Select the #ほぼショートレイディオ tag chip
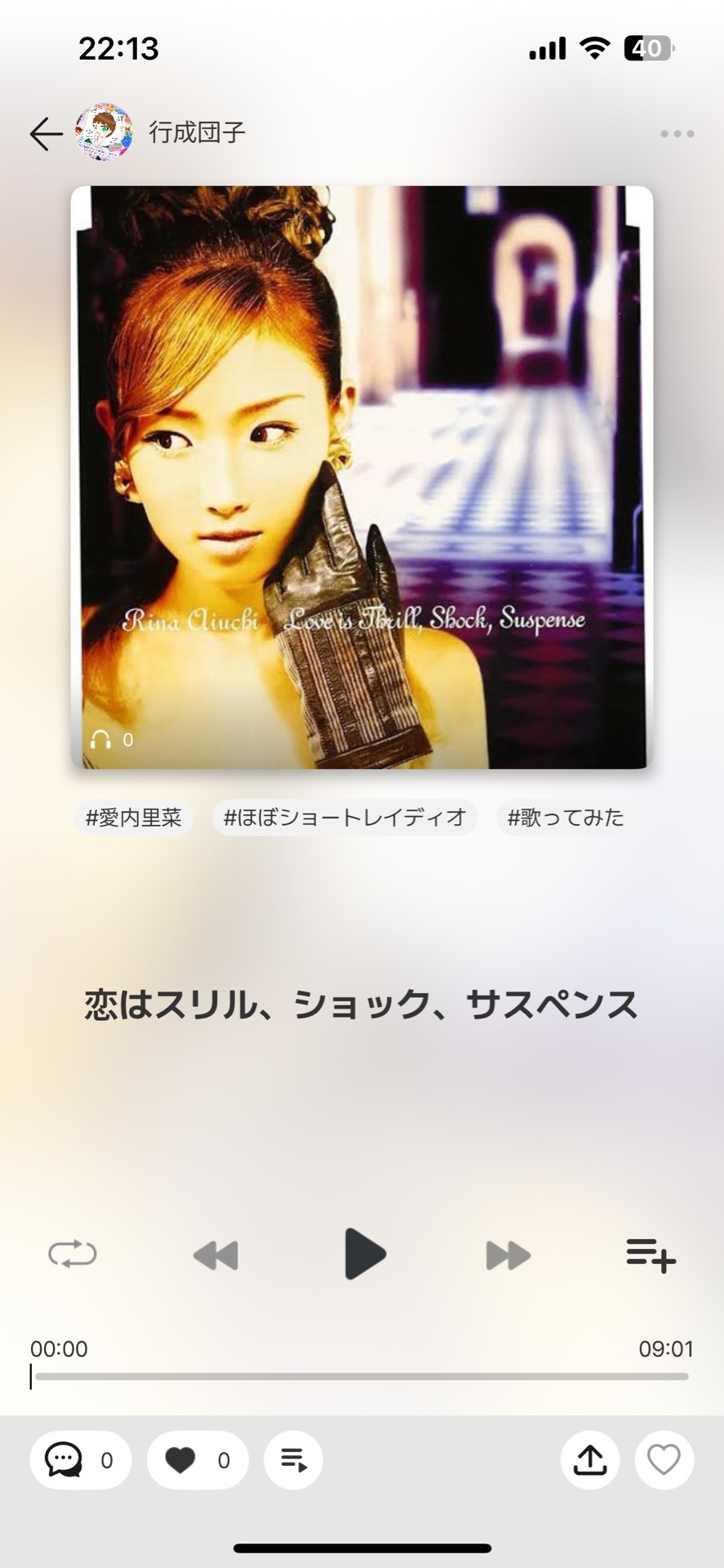The width and height of the screenshot is (724, 1568). pyautogui.click(x=344, y=817)
